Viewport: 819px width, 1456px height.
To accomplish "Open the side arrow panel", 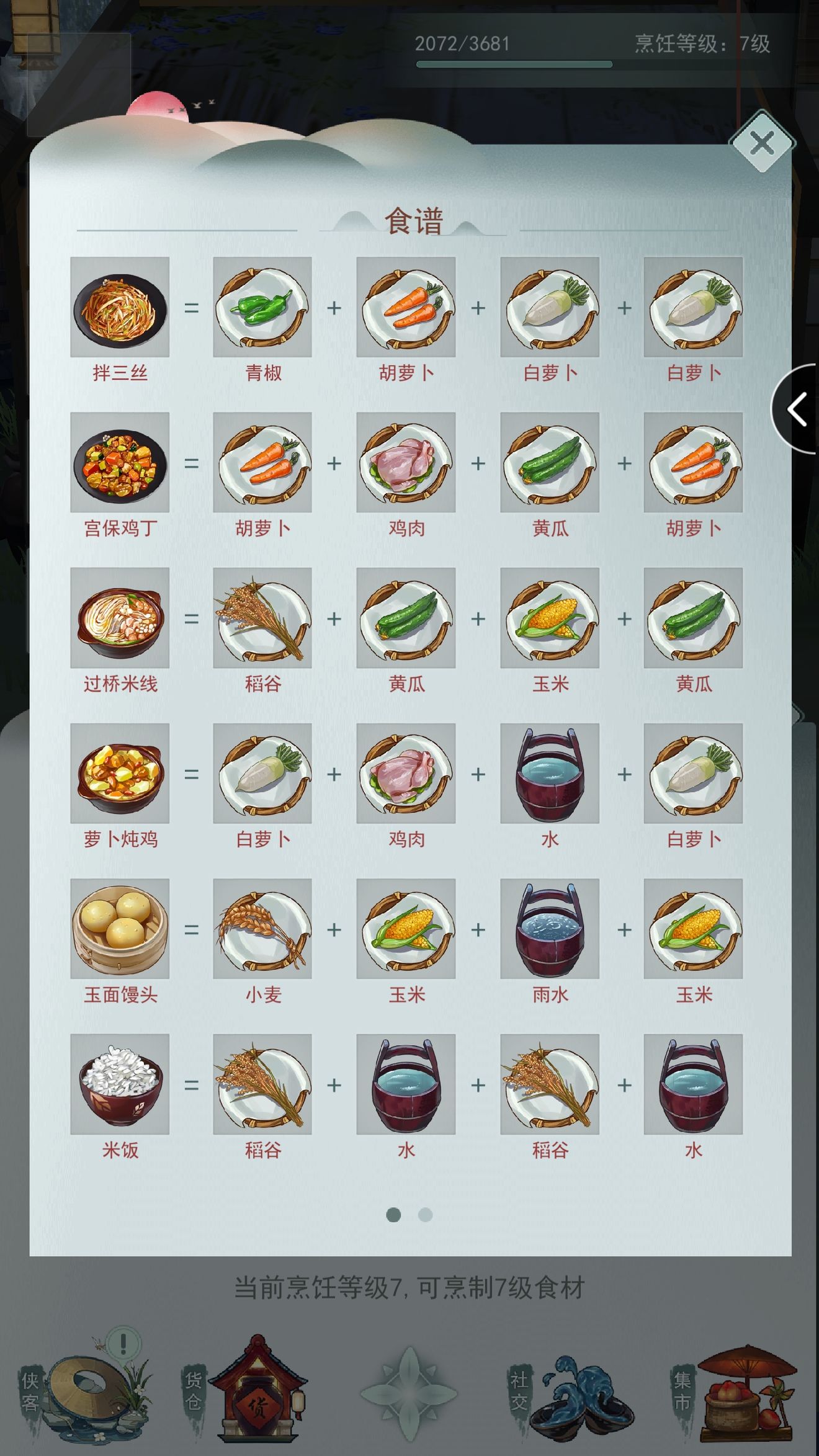I will tap(796, 409).
